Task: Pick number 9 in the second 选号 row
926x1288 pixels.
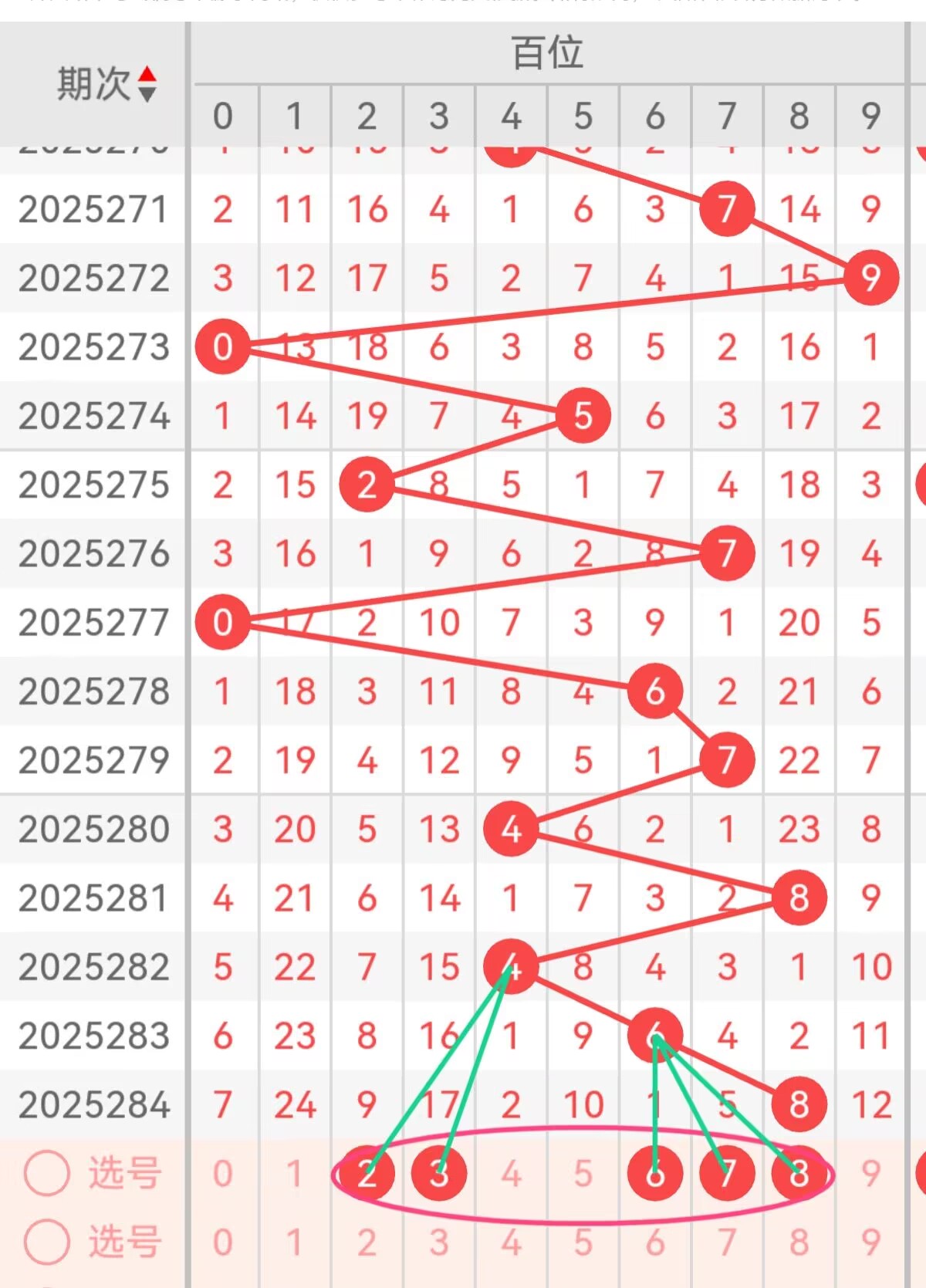Action: click(x=871, y=1242)
